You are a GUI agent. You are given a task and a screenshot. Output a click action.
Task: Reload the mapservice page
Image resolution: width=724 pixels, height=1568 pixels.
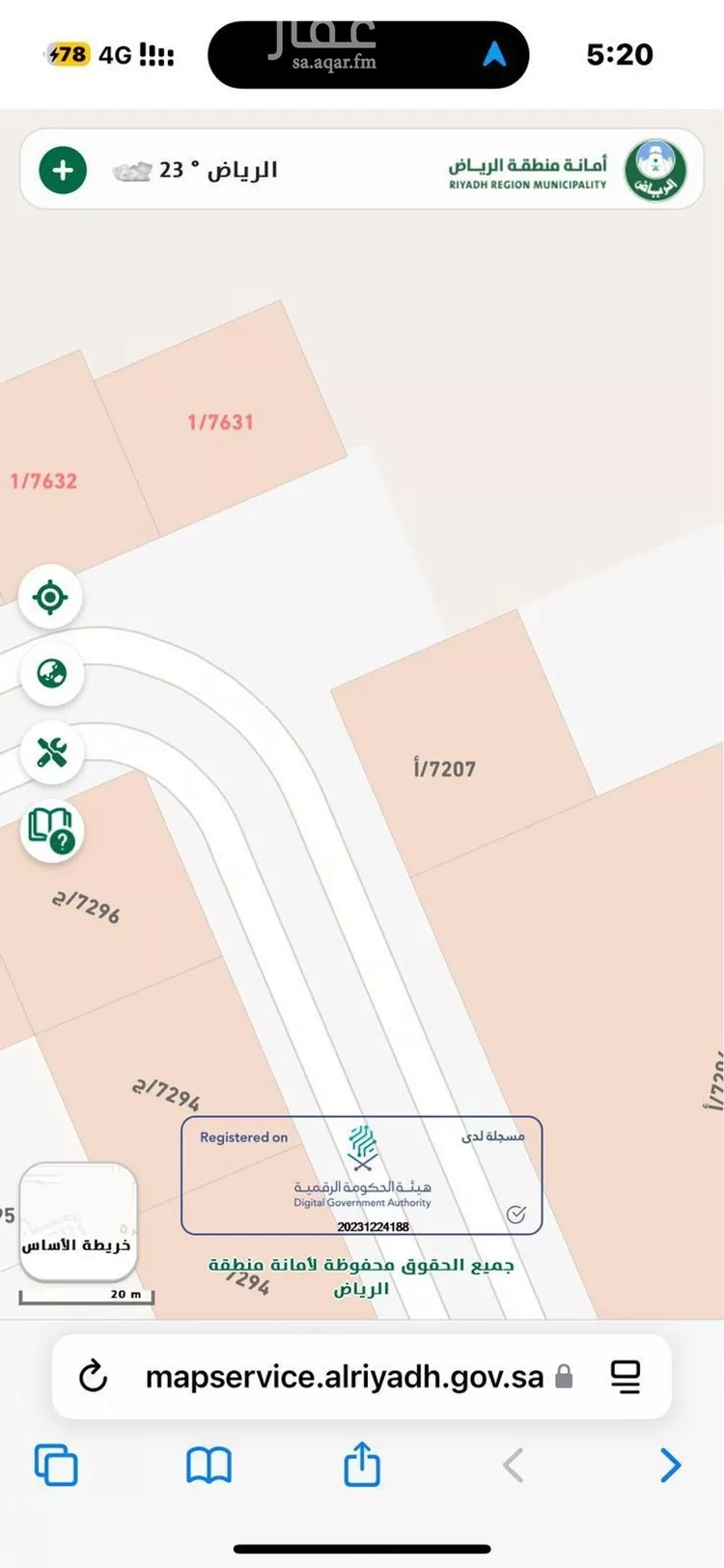coord(93,1376)
